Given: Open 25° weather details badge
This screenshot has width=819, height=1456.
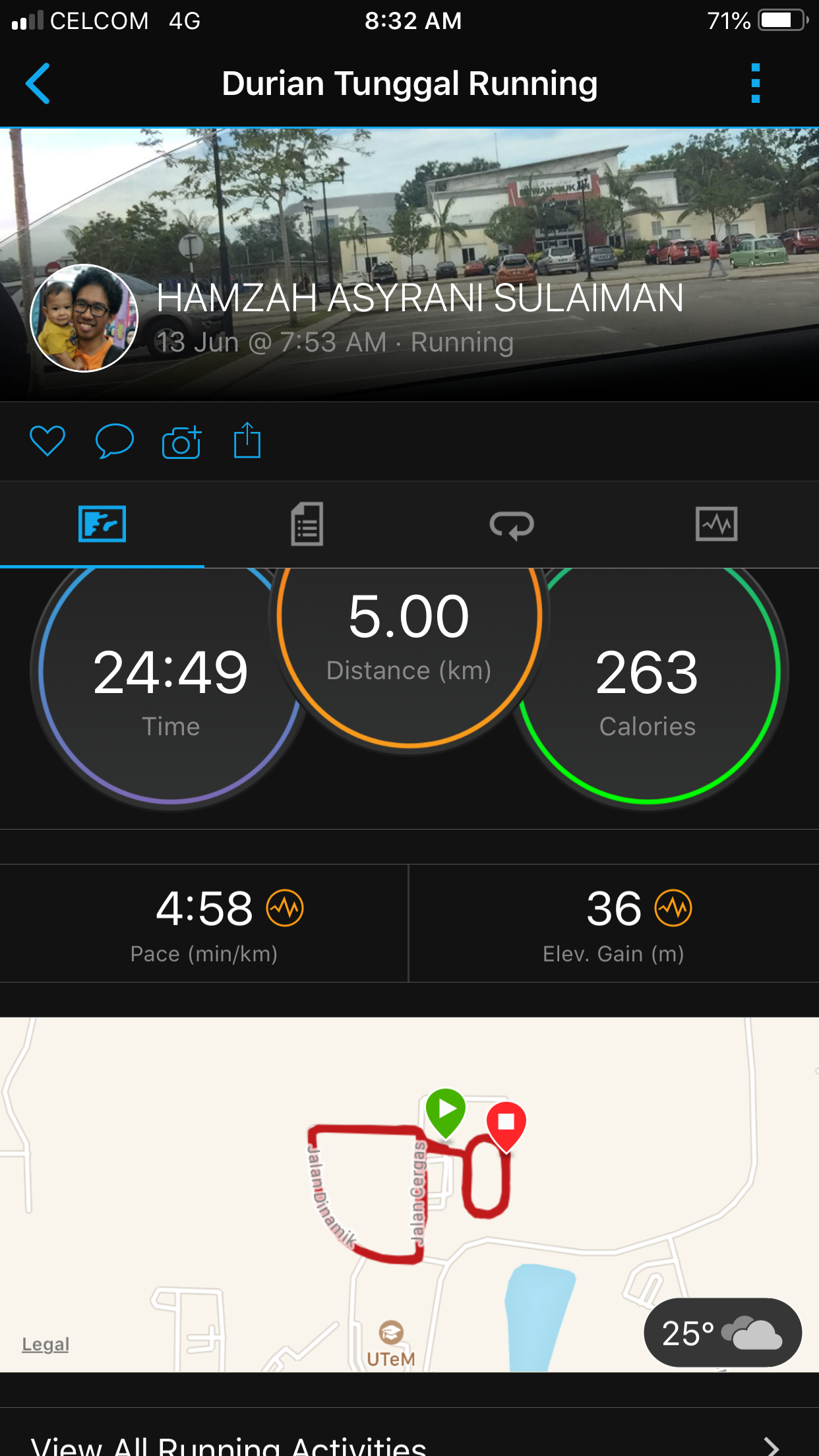Looking at the screenshot, I should point(723,1333).
